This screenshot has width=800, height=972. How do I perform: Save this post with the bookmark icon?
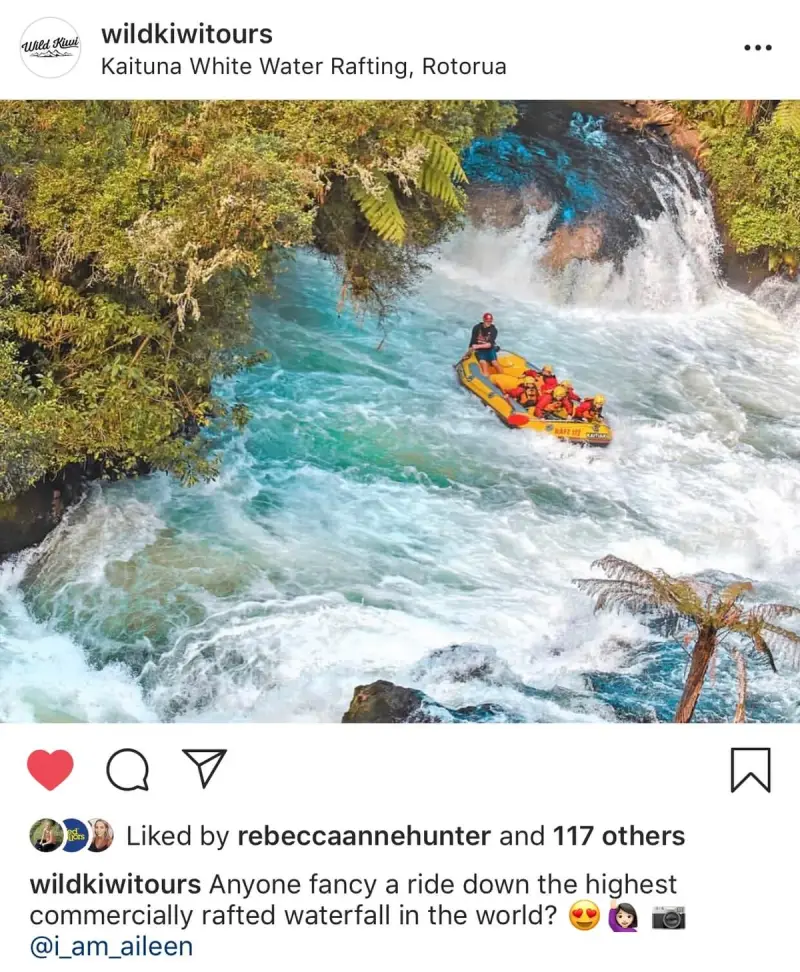click(x=750, y=770)
